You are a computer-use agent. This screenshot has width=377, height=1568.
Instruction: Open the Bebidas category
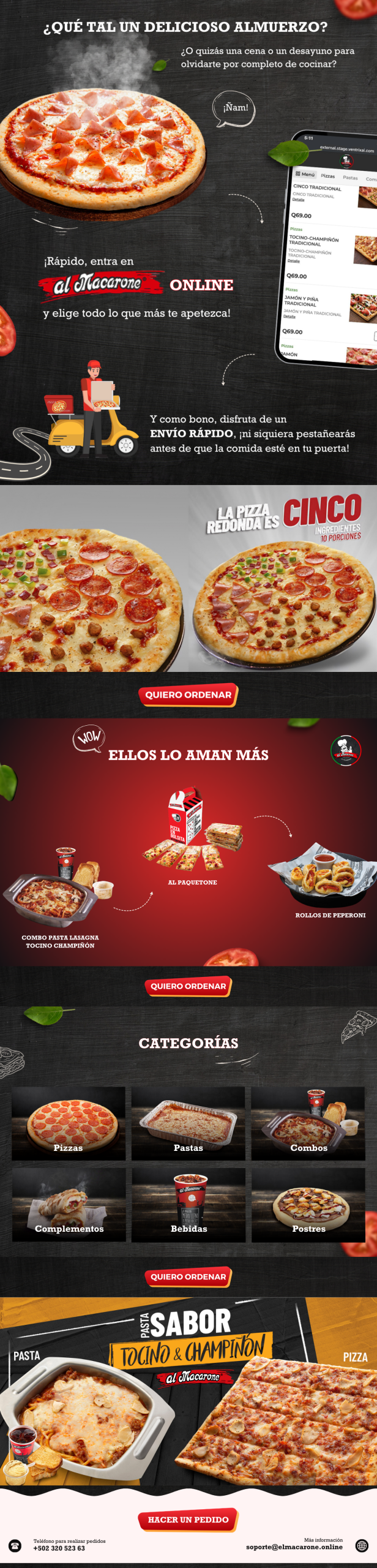[188, 1205]
